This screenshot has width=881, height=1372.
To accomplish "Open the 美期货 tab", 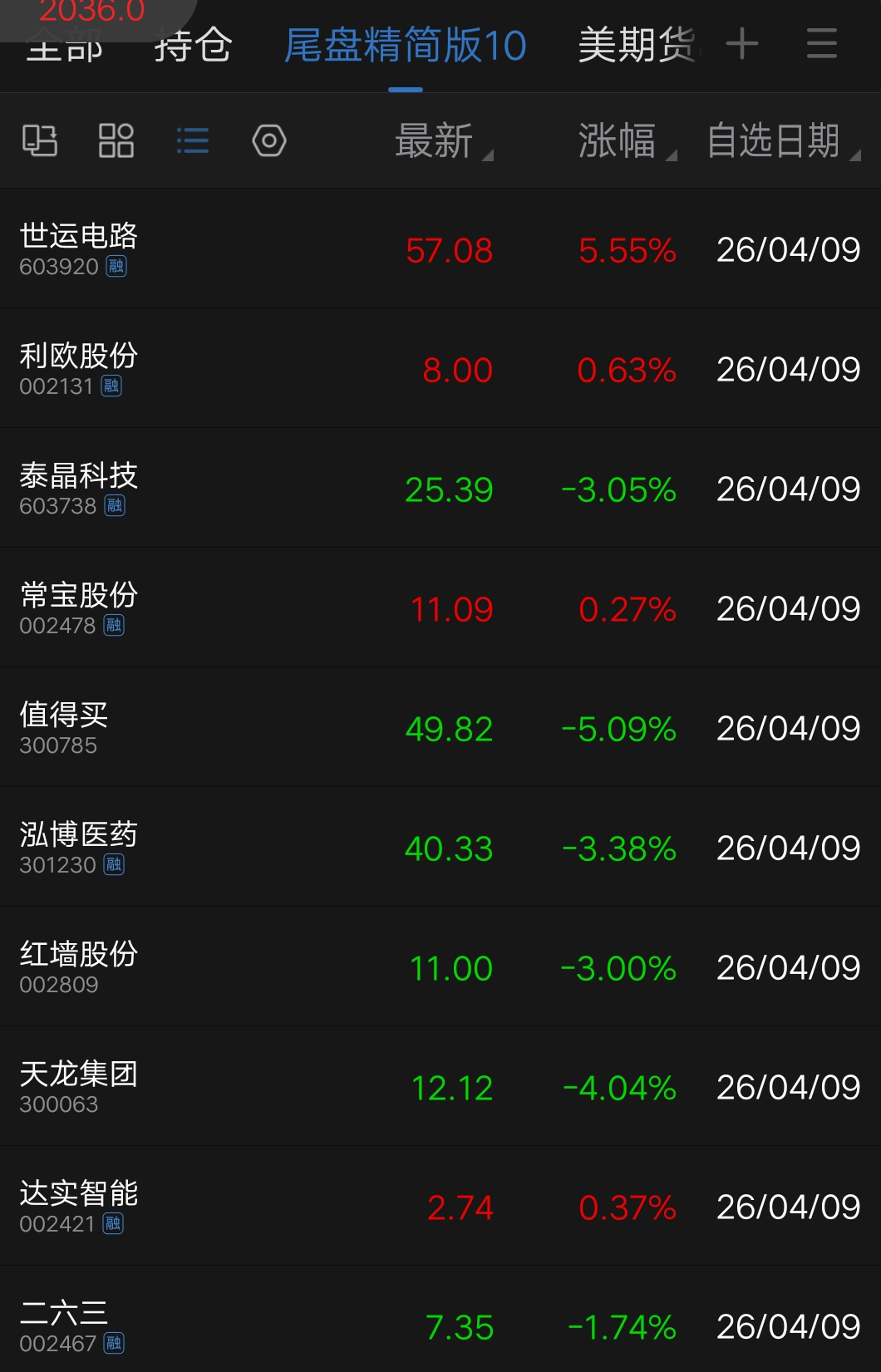I will (x=636, y=46).
